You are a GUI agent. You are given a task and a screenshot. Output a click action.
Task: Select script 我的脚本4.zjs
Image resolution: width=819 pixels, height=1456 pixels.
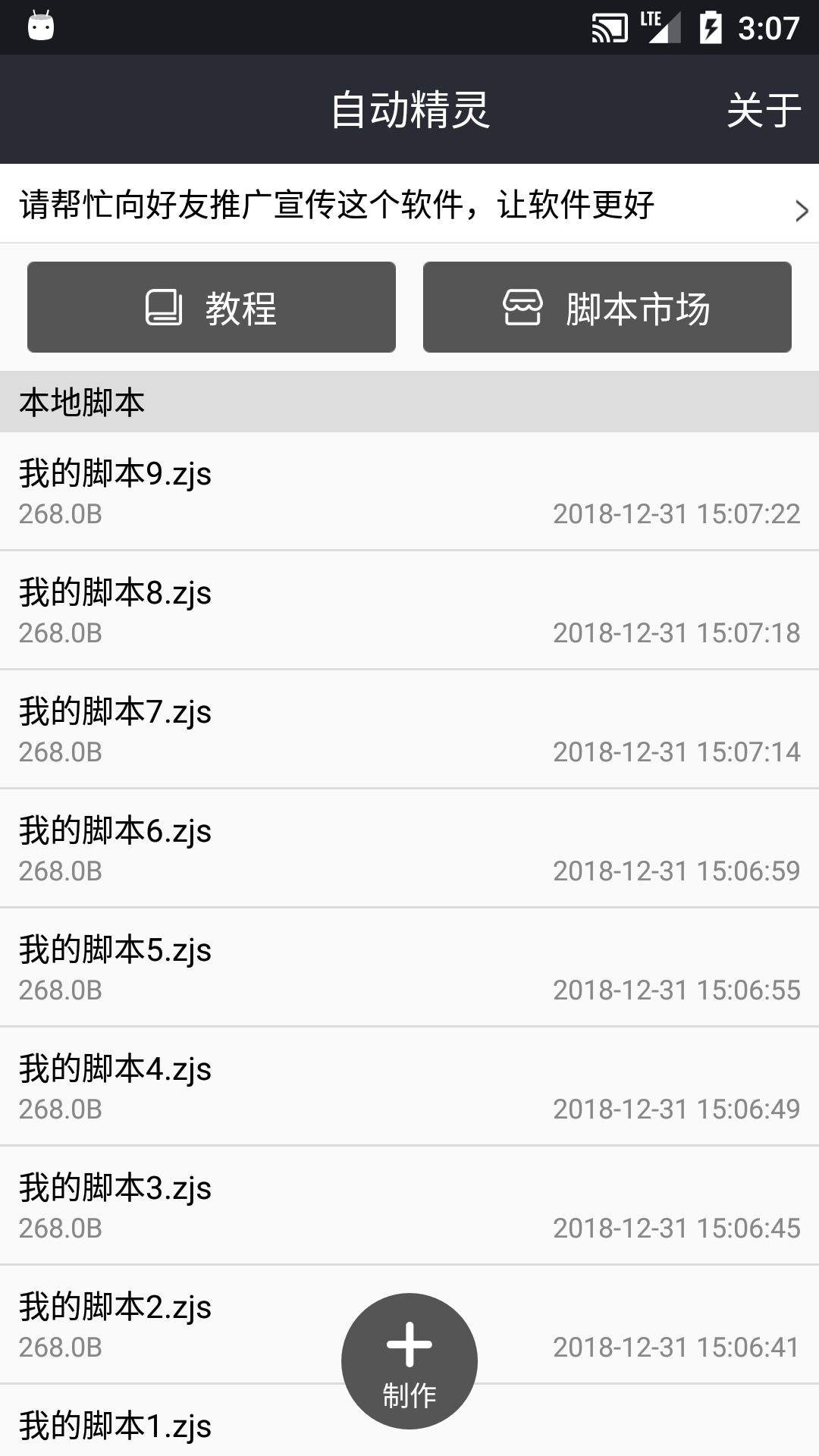click(409, 1087)
